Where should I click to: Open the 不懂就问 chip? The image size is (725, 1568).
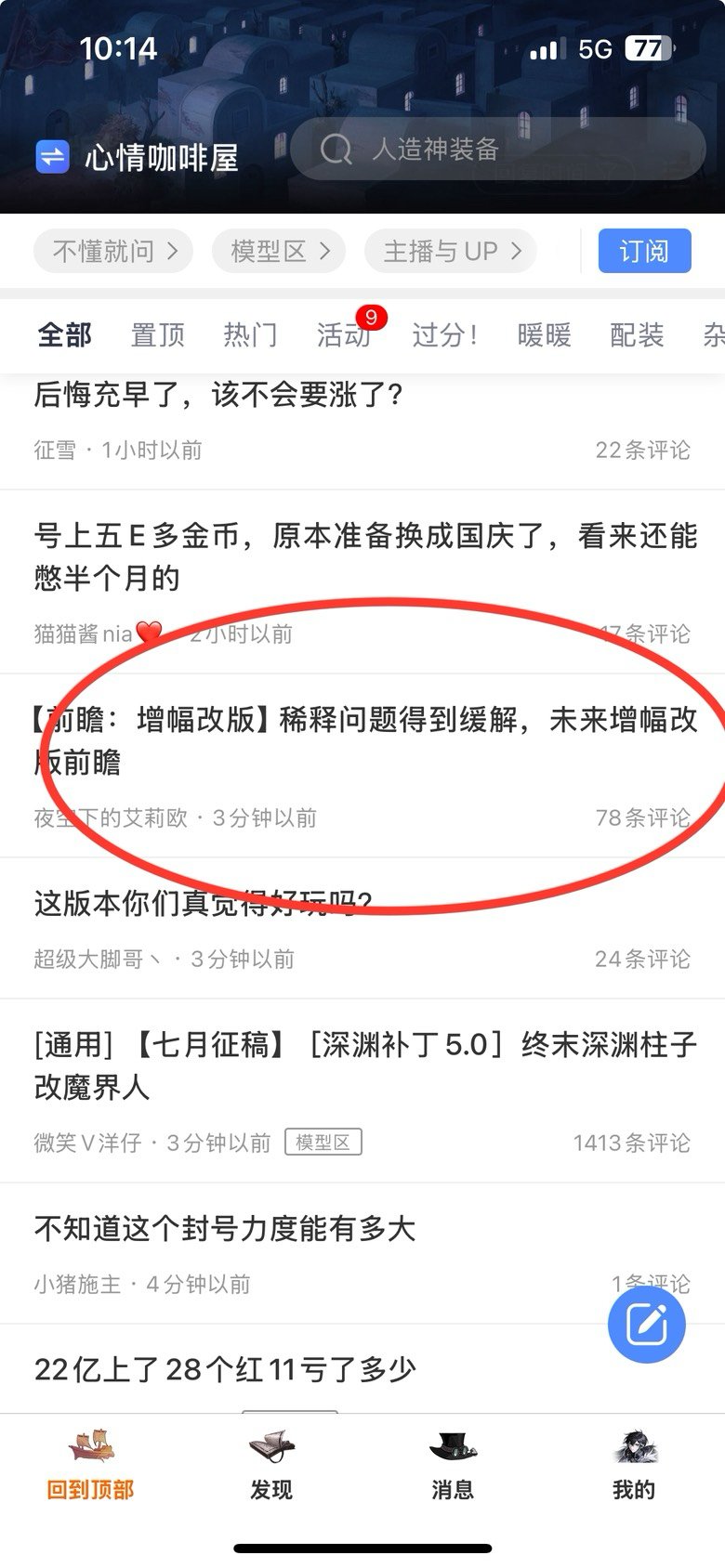[113, 251]
